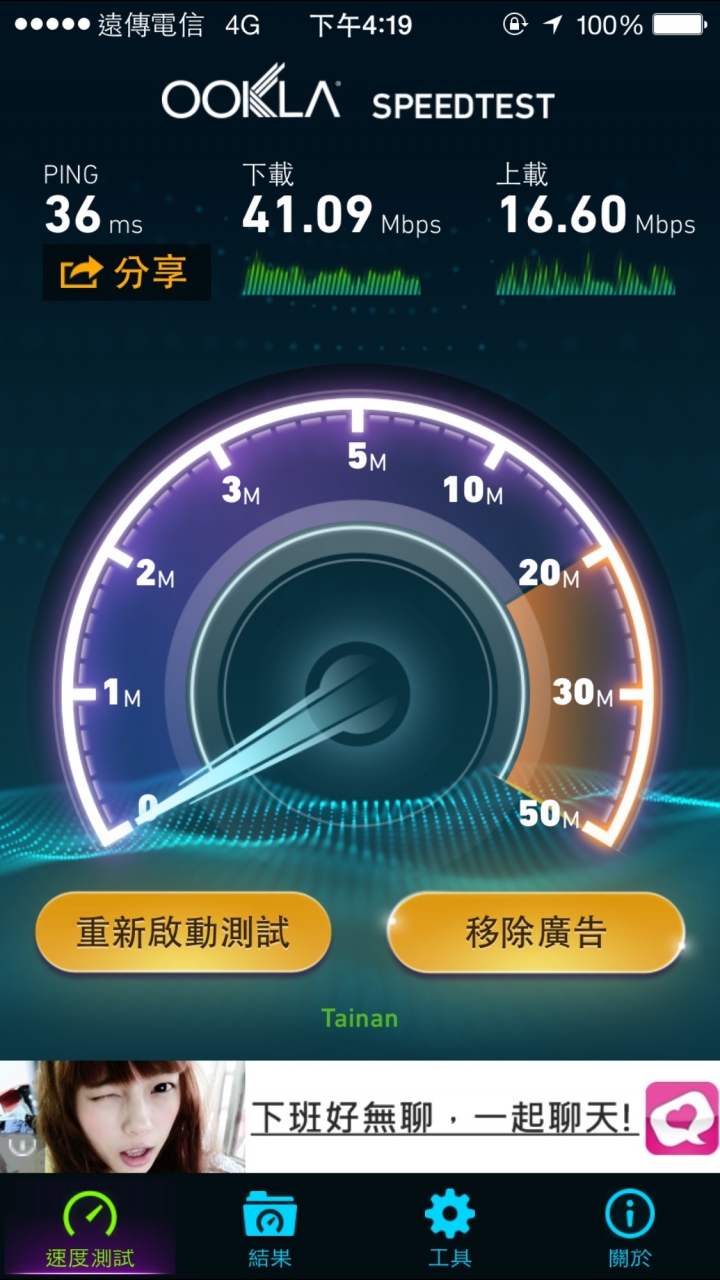Image resolution: width=720 pixels, height=1280 pixels.
Task: Select the 關於 about tab
Action: (630, 1230)
